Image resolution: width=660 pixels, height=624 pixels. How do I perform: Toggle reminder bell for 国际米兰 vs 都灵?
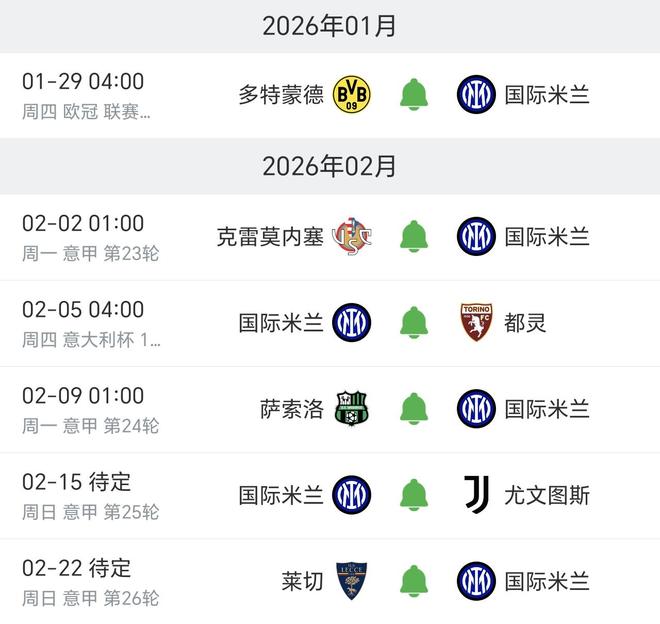point(413,323)
